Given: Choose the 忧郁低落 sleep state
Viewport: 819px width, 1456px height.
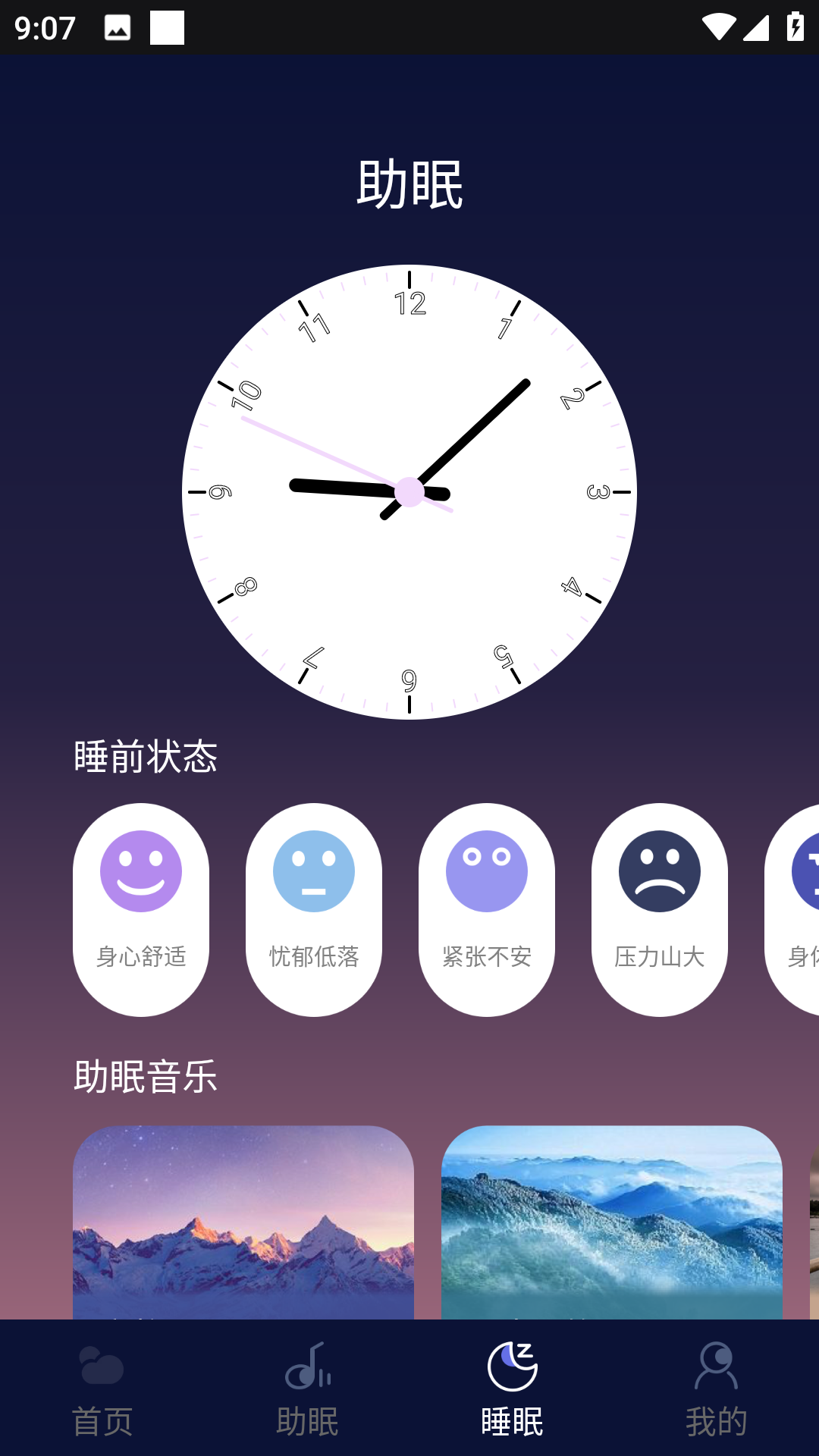Looking at the screenshot, I should [x=314, y=908].
